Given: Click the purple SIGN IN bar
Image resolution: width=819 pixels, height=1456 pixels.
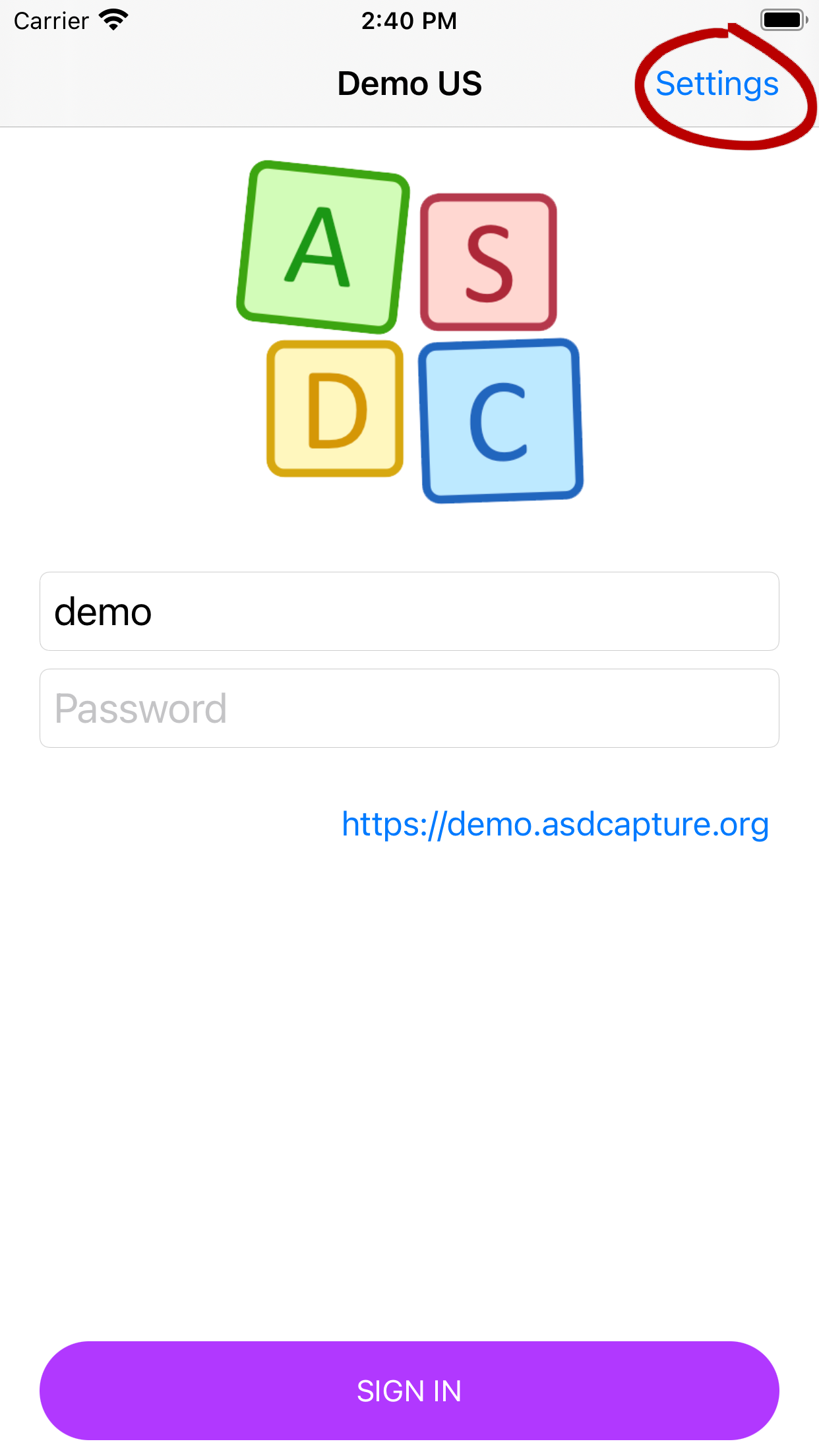Looking at the screenshot, I should click(x=409, y=1391).
